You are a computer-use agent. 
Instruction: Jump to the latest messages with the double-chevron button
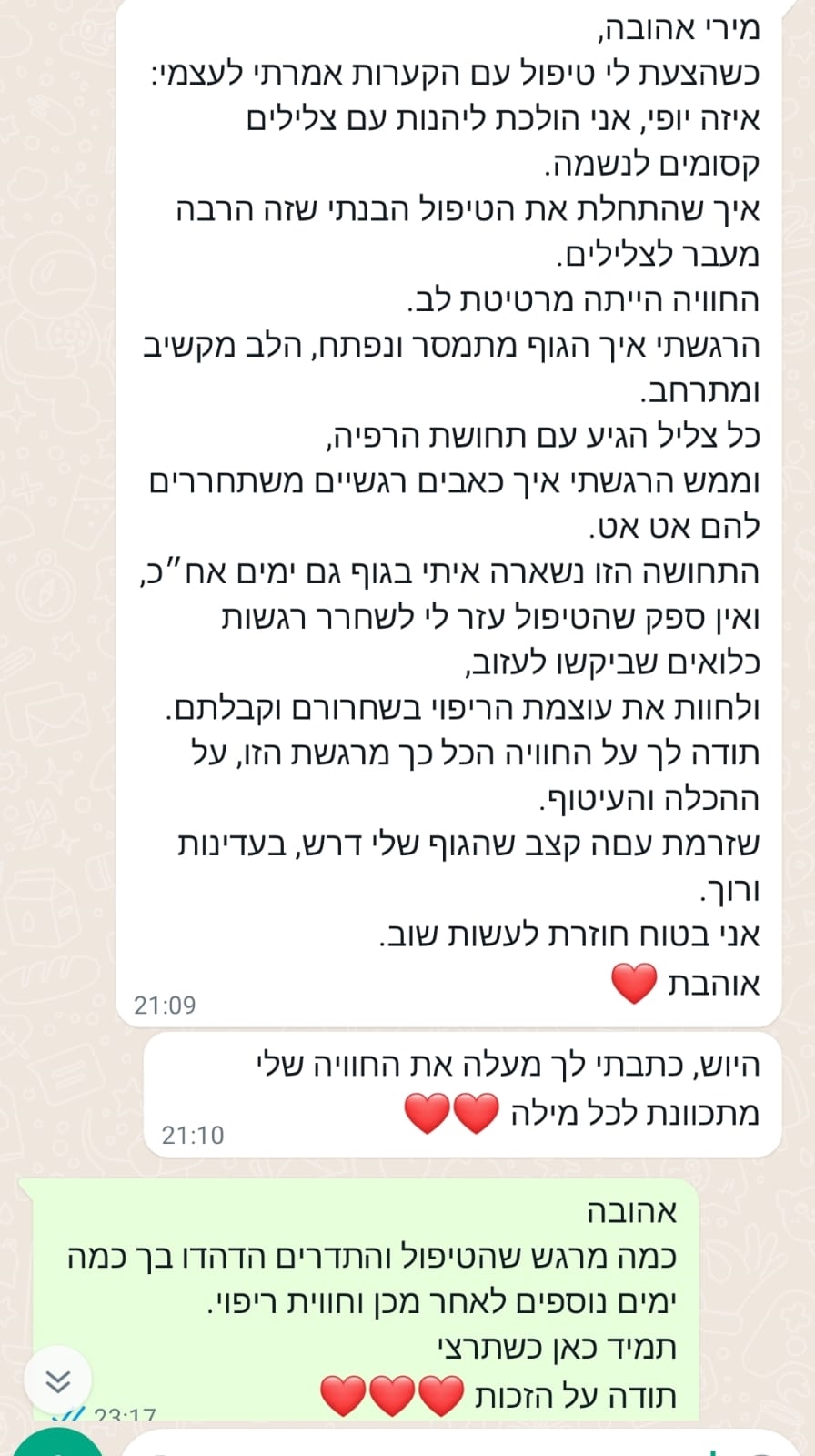pos(58,1381)
